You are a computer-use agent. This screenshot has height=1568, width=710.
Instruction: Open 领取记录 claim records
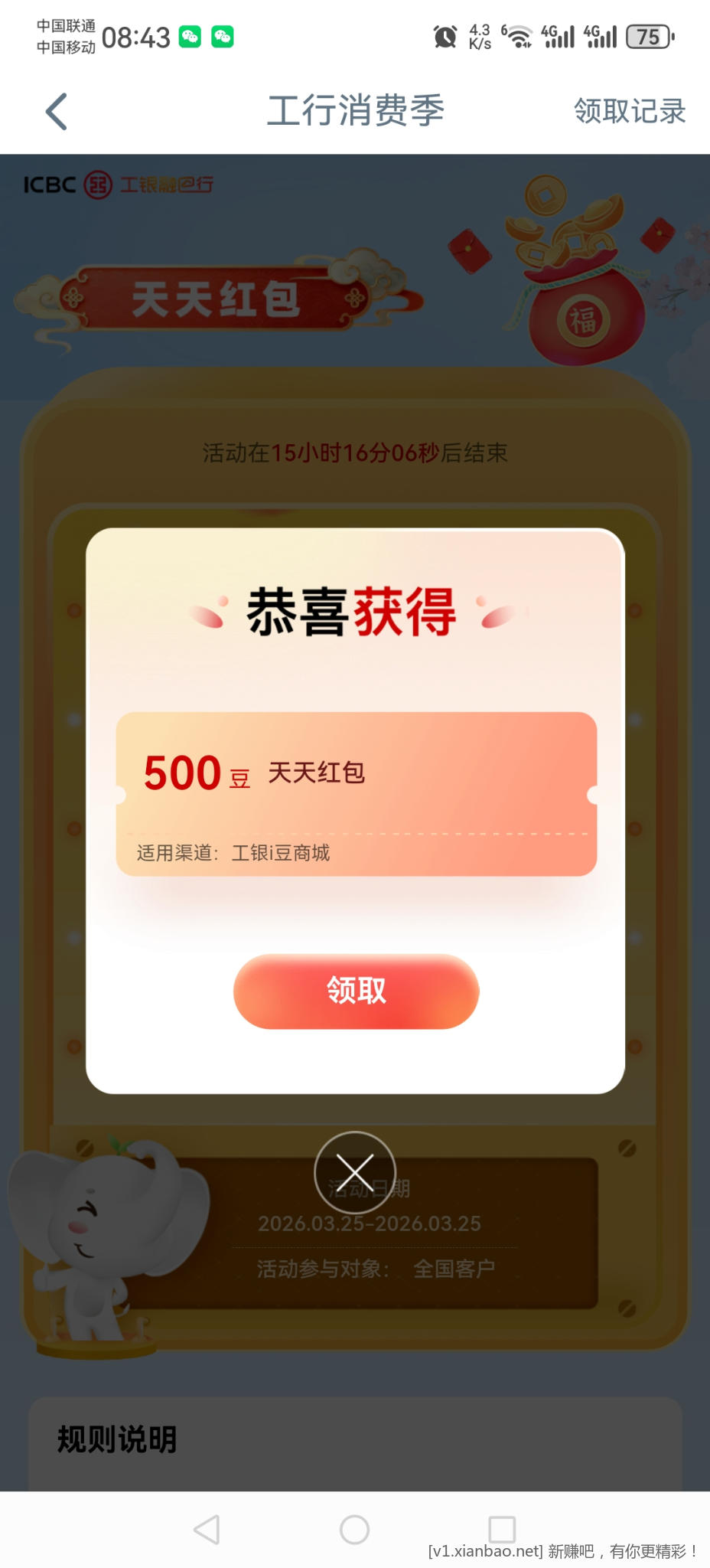pos(629,111)
